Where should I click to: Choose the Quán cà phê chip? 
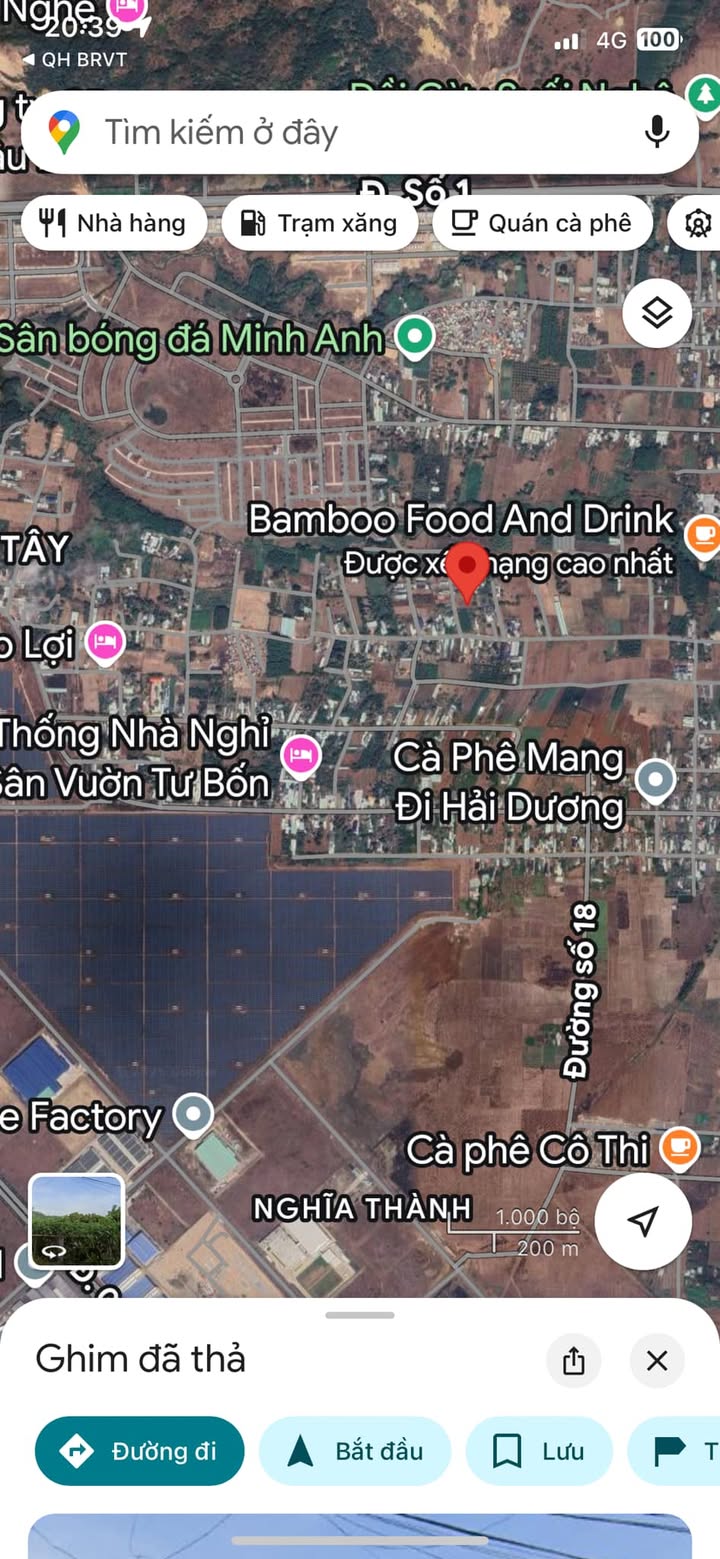pyautogui.click(x=542, y=223)
